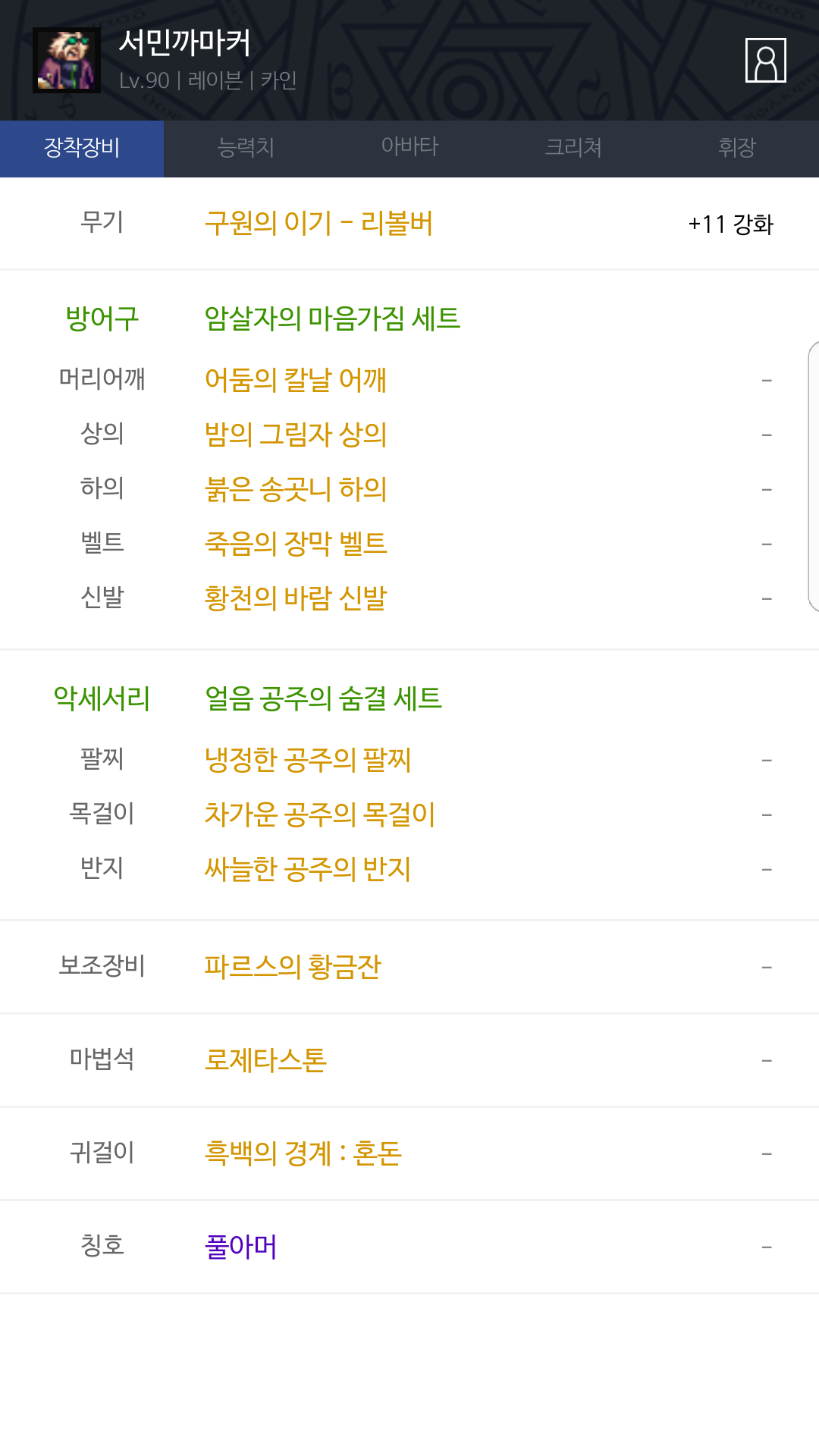The height and width of the screenshot is (1456, 819).
Task: View the 냉정한 공주의 팔찌 item
Action: tap(308, 760)
